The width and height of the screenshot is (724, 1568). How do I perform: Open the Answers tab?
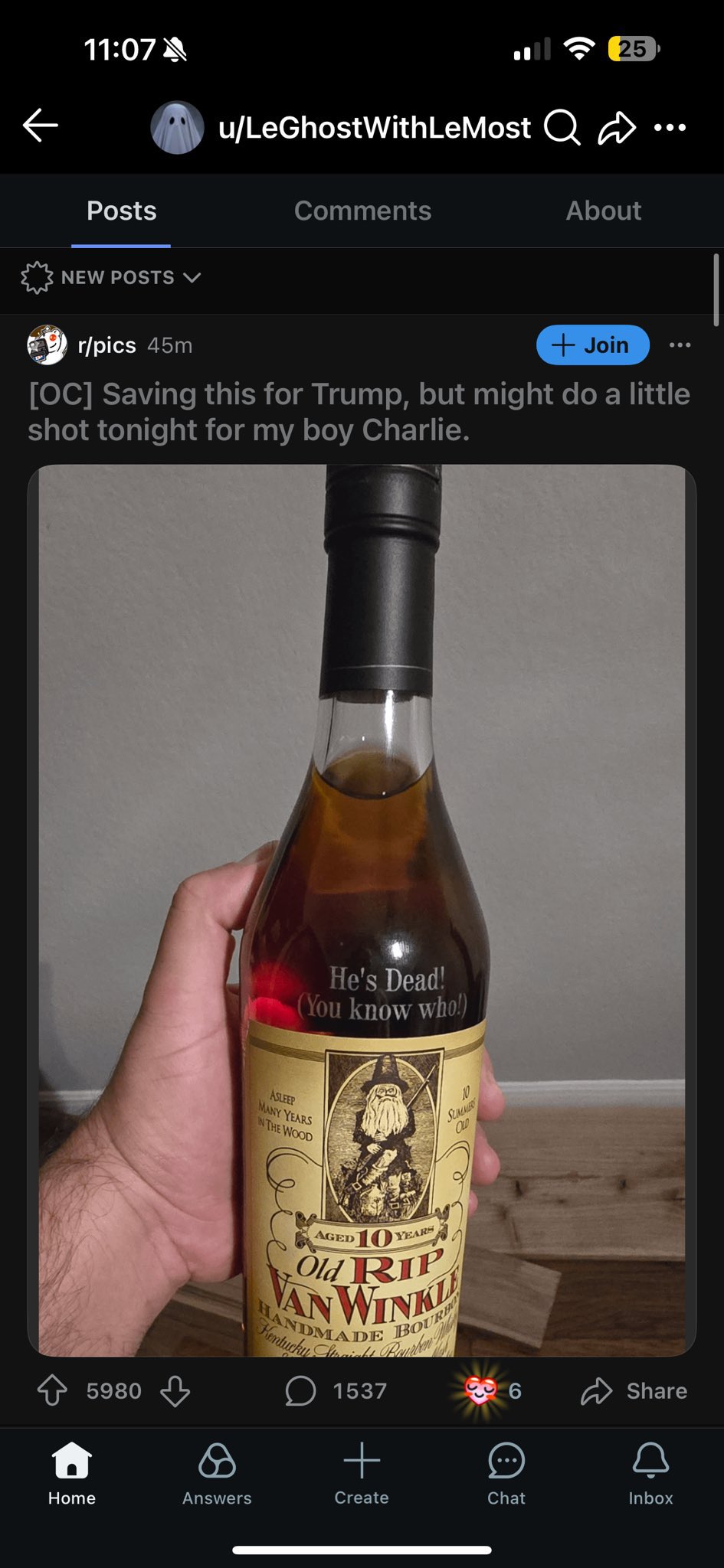[x=217, y=1475]
